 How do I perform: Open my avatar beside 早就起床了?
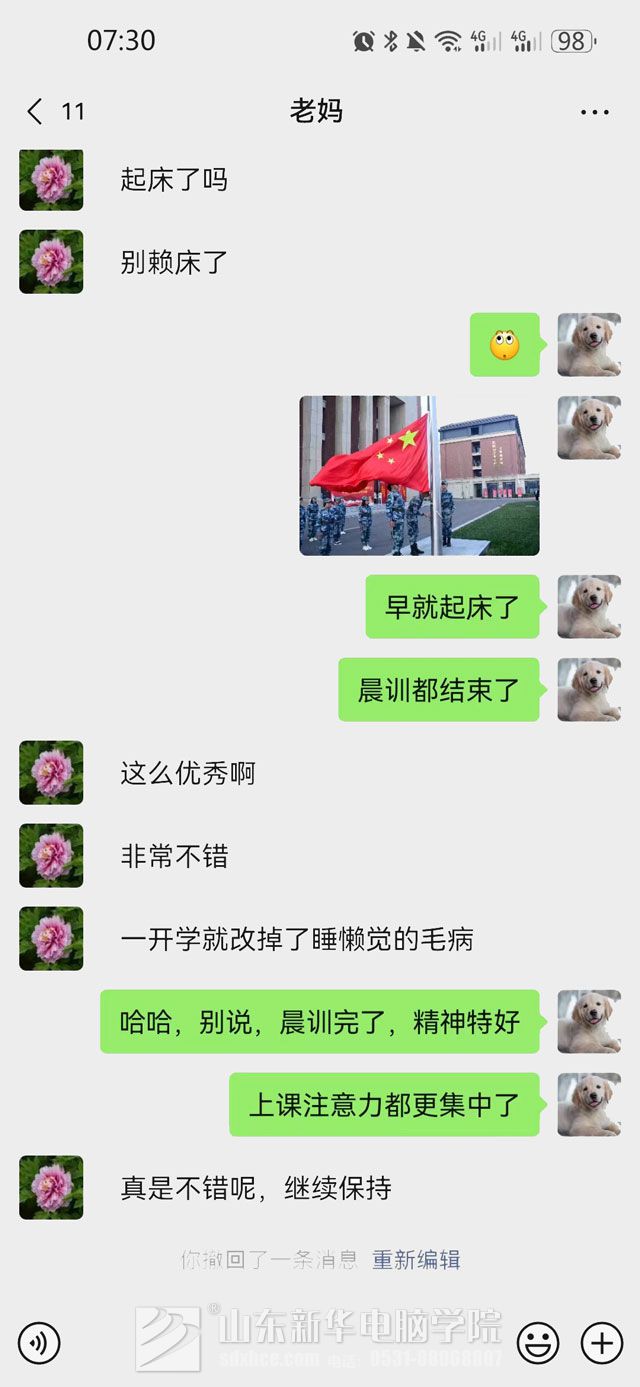(588, 607)
